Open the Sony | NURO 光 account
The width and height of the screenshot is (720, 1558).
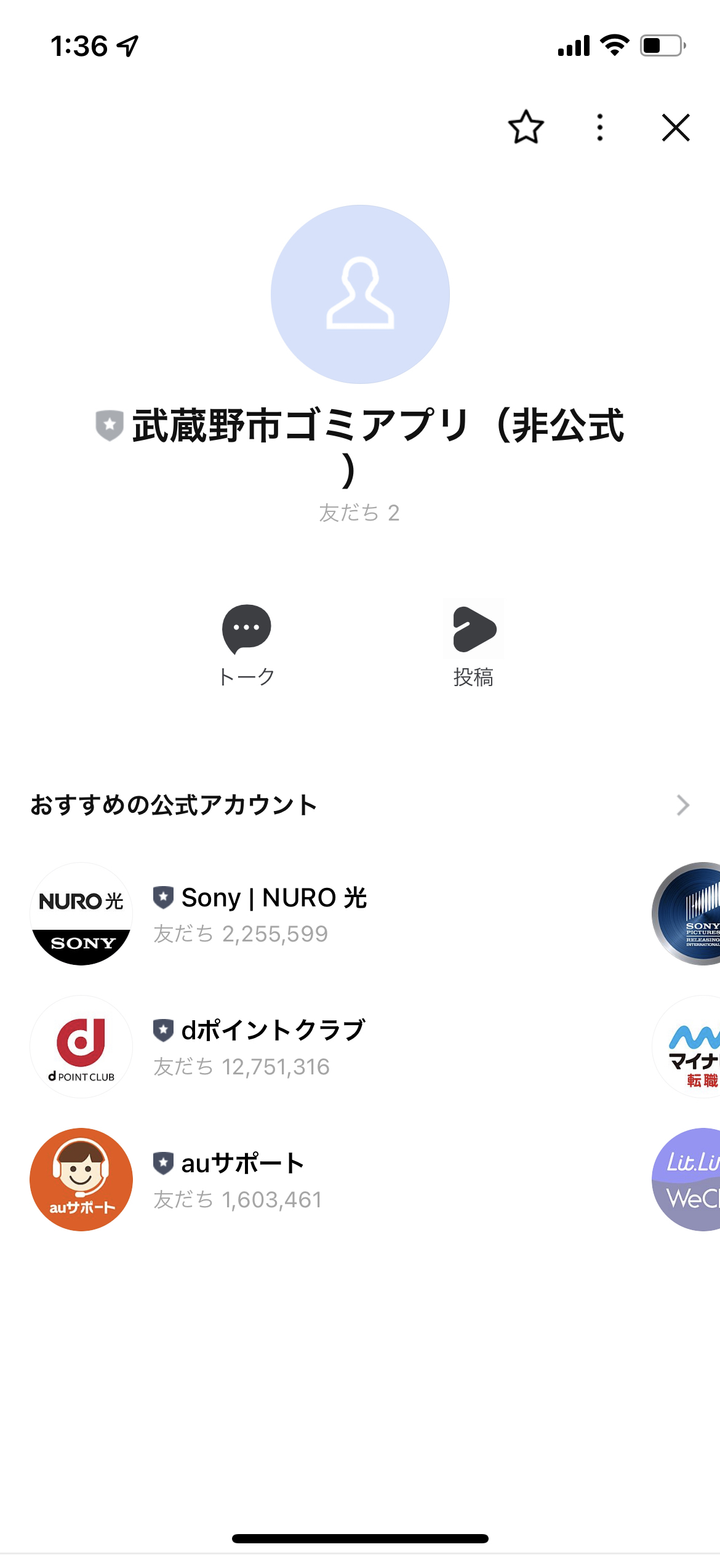click(x=260, y=914)
